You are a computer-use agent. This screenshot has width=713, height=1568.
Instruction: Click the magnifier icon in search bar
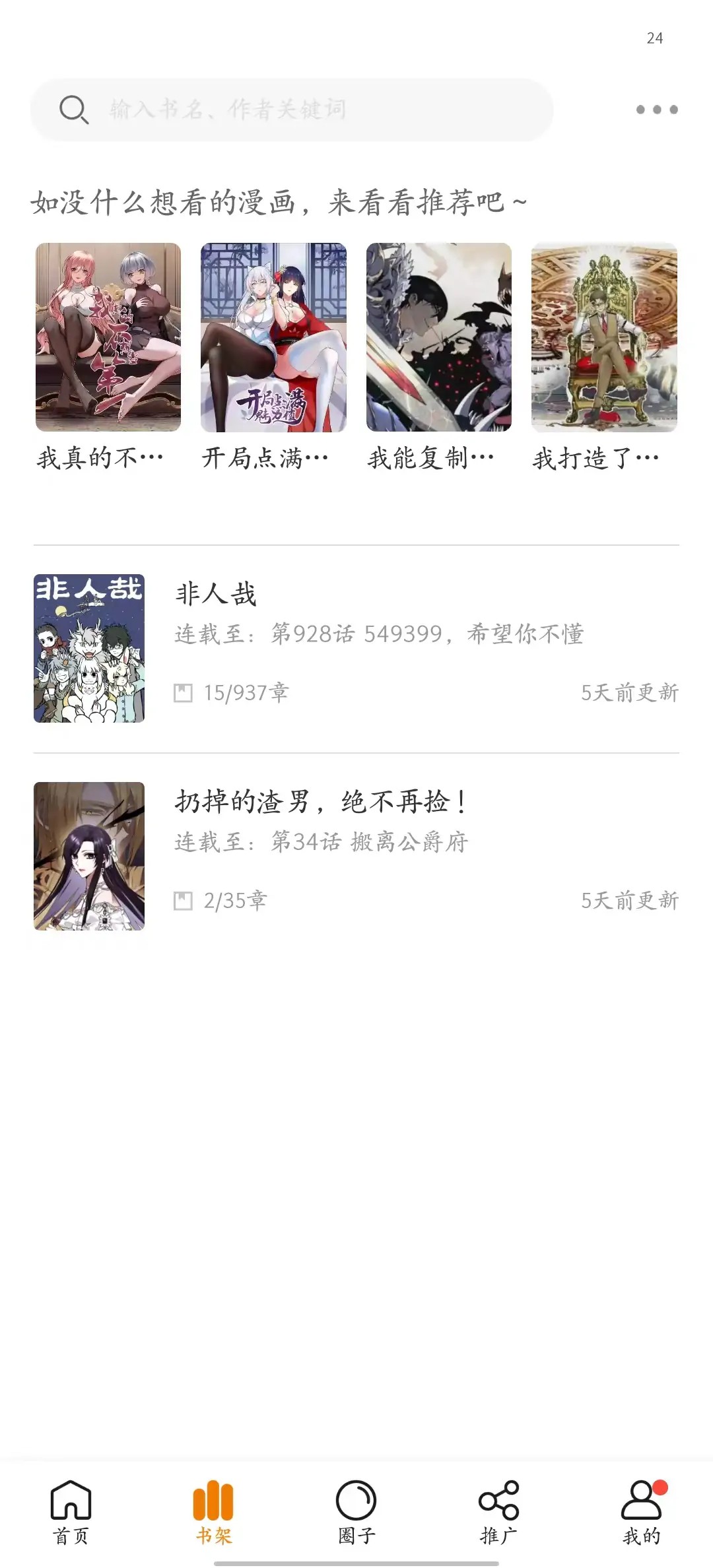[74, 110]
